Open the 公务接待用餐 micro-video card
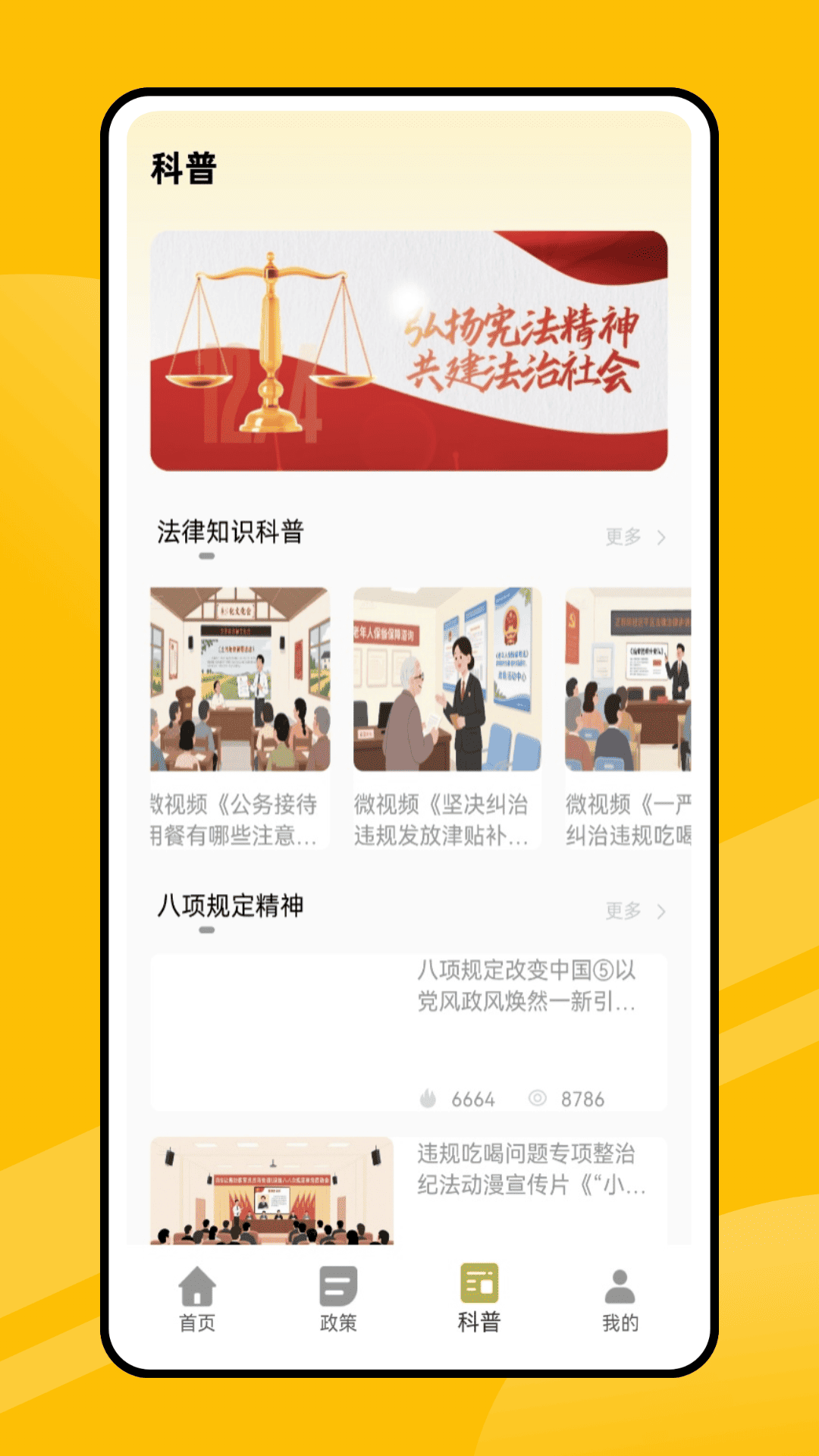The image size is (819, 1456). coord(240,717)
